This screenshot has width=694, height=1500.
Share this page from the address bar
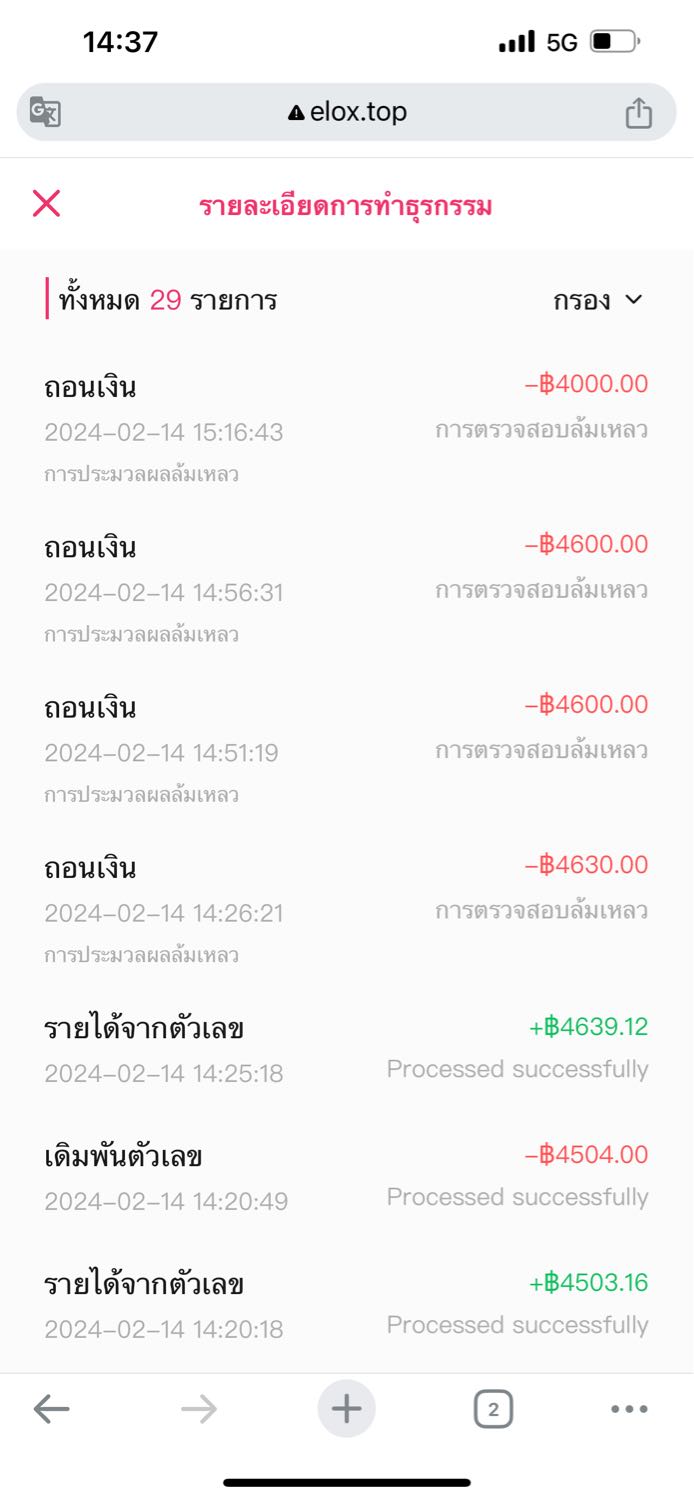click(x=638, y=113)
